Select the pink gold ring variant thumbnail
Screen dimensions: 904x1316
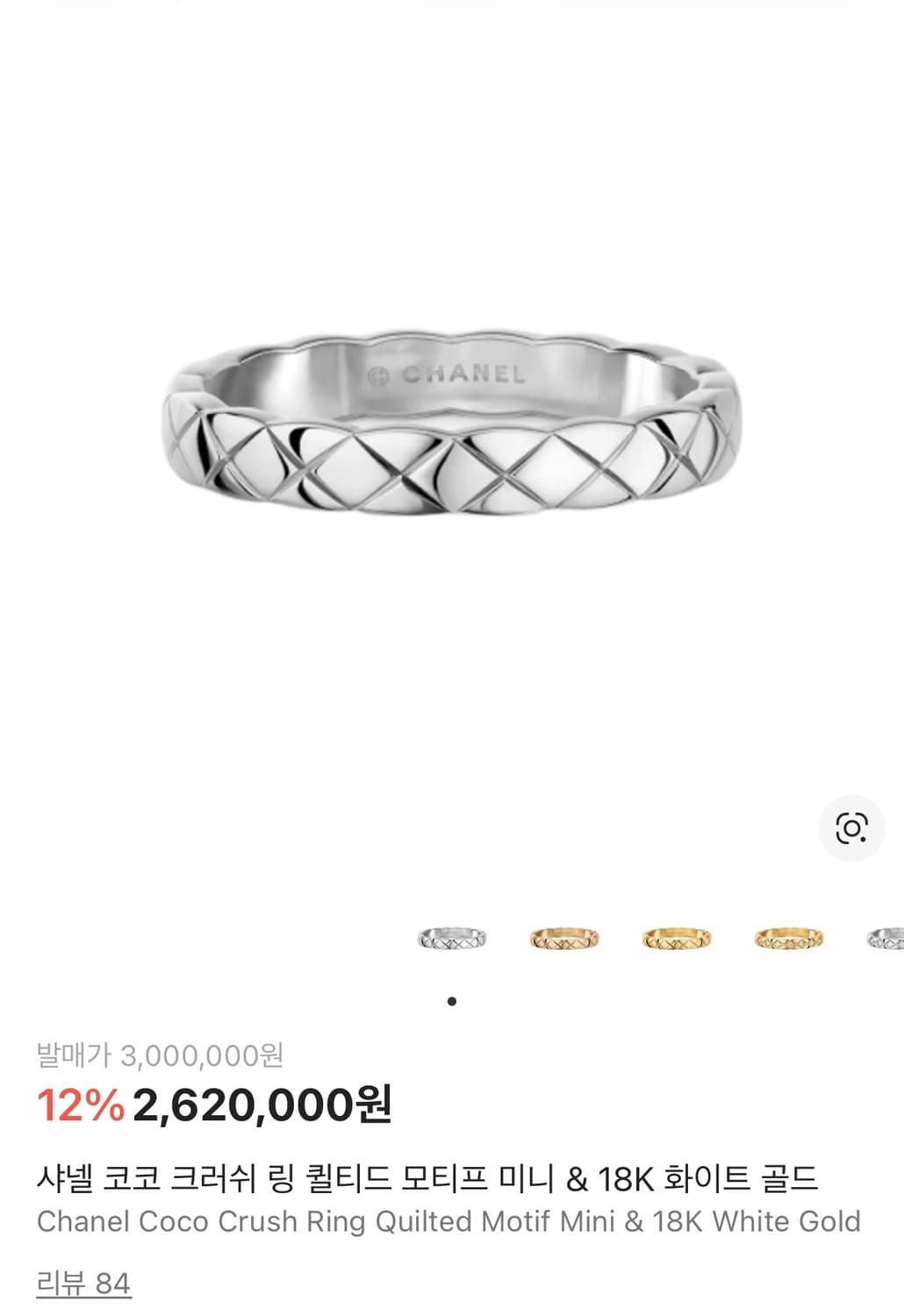[566, 937]
